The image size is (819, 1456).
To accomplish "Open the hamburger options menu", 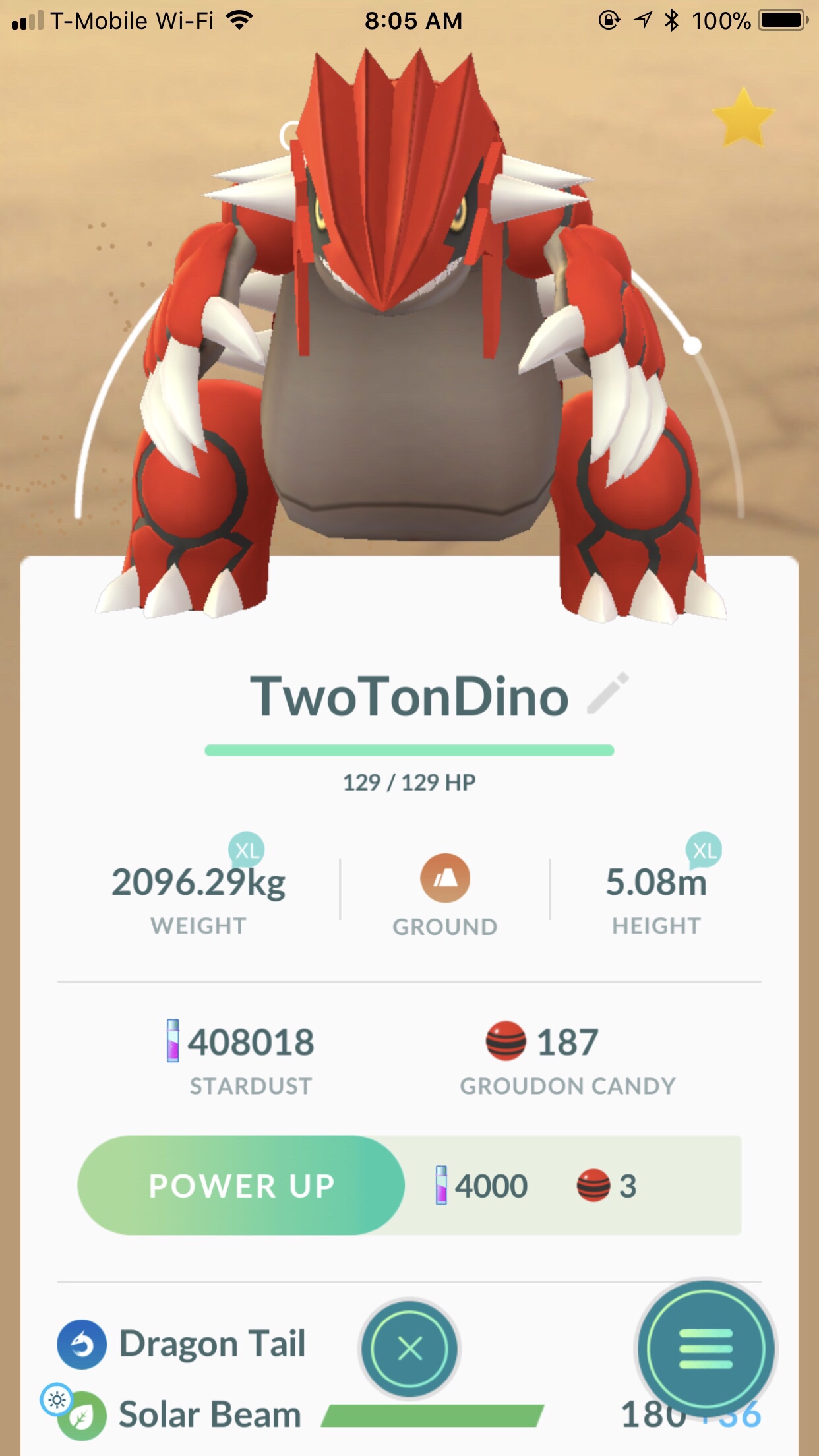I will (706, 1349).
